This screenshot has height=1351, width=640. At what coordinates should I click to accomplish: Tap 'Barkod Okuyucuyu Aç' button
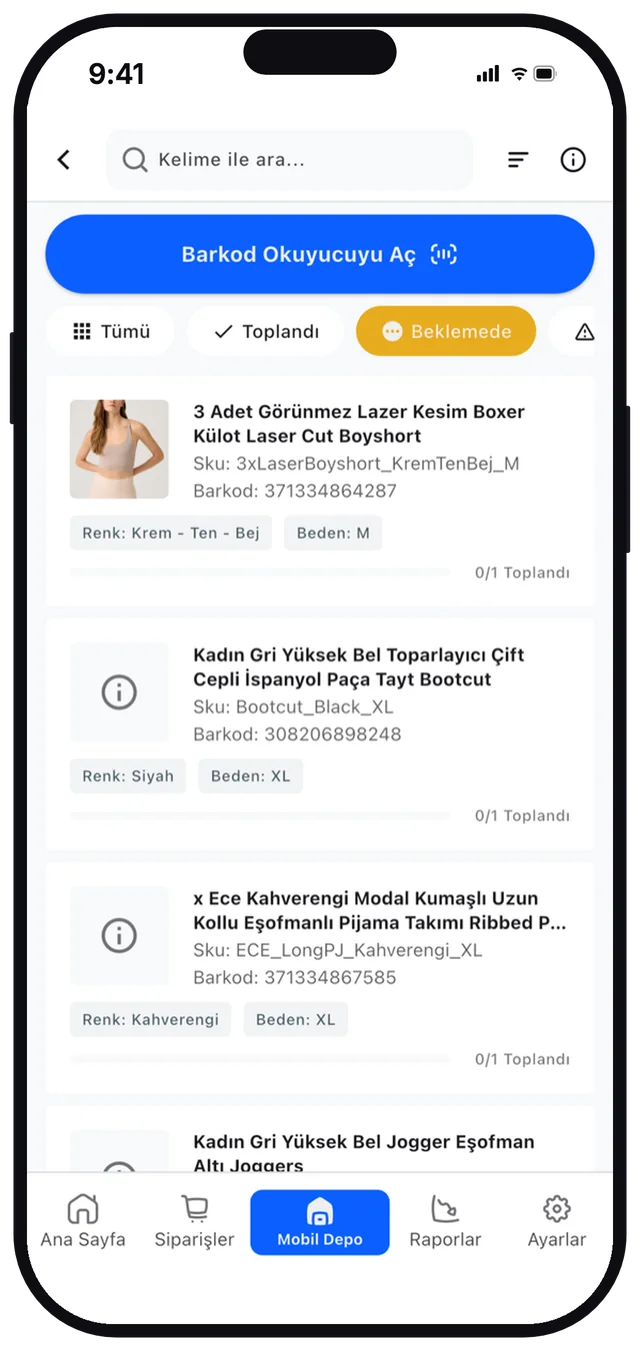coord(320,254)
